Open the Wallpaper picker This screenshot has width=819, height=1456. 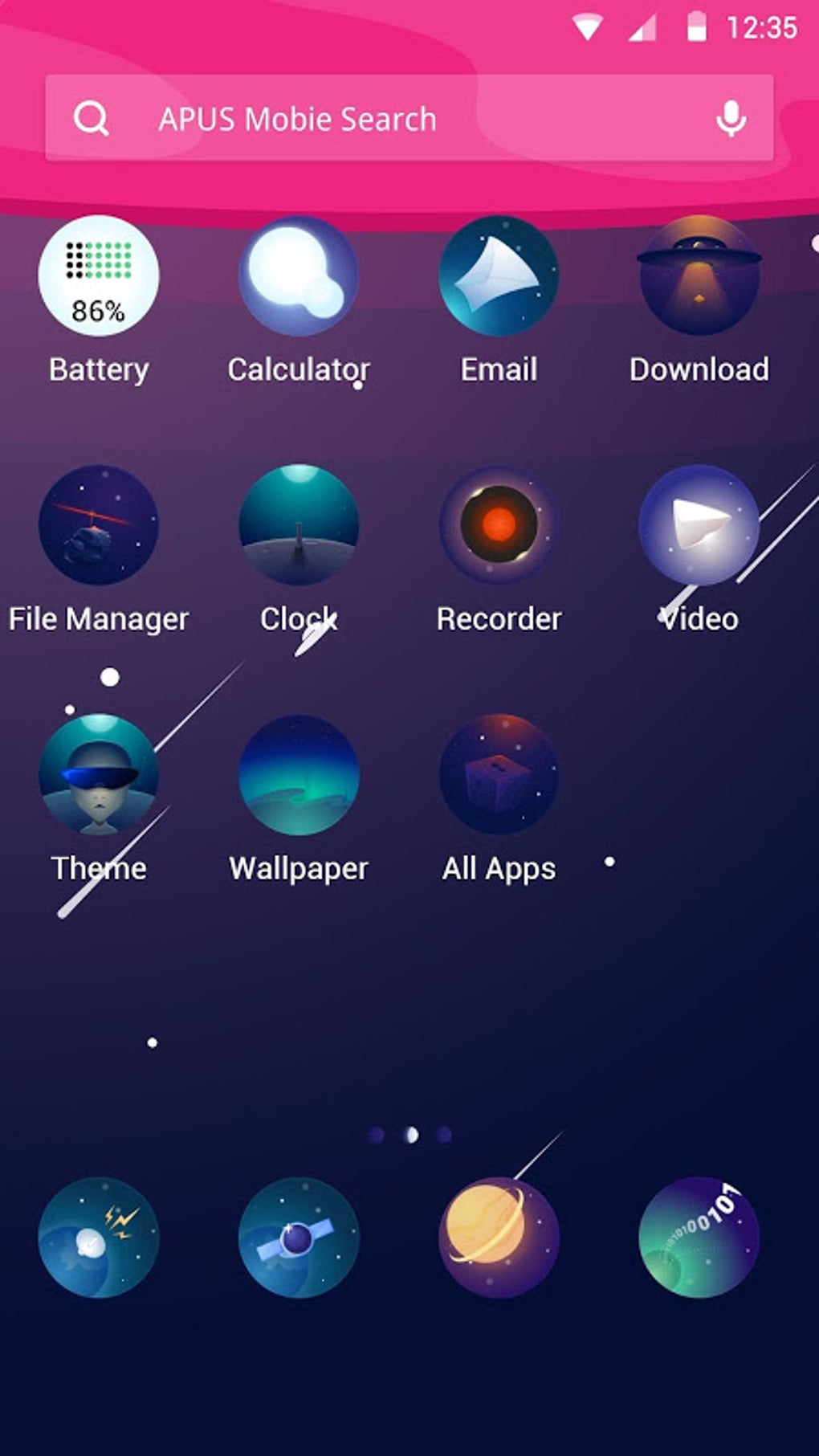tap(299, 775)
